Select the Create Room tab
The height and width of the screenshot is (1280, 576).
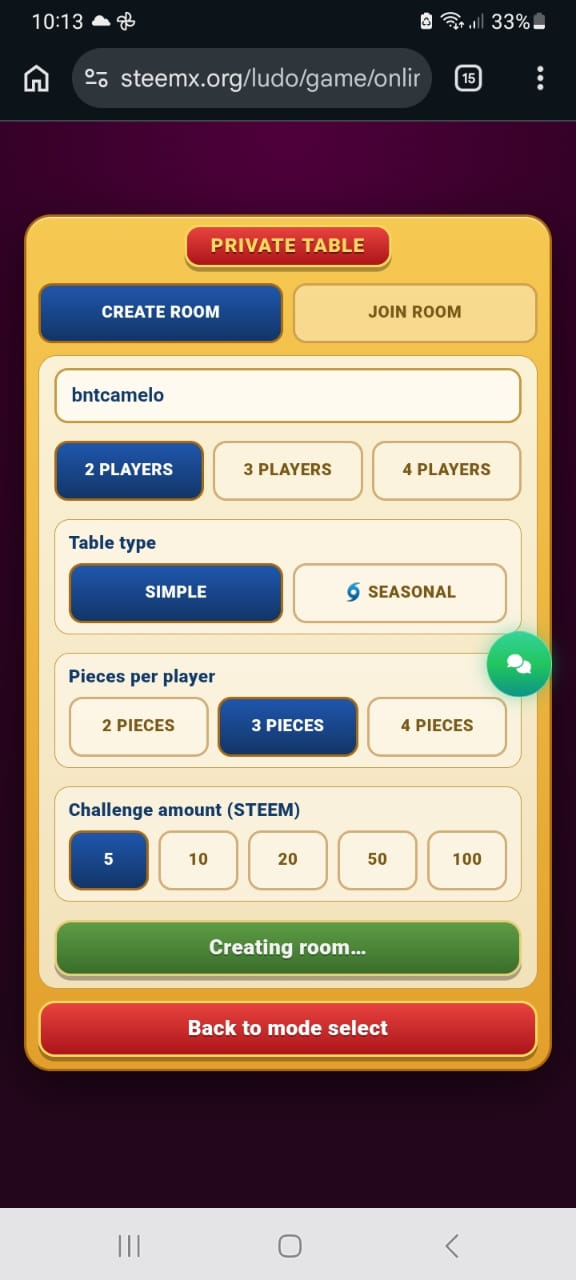point(160,312)
